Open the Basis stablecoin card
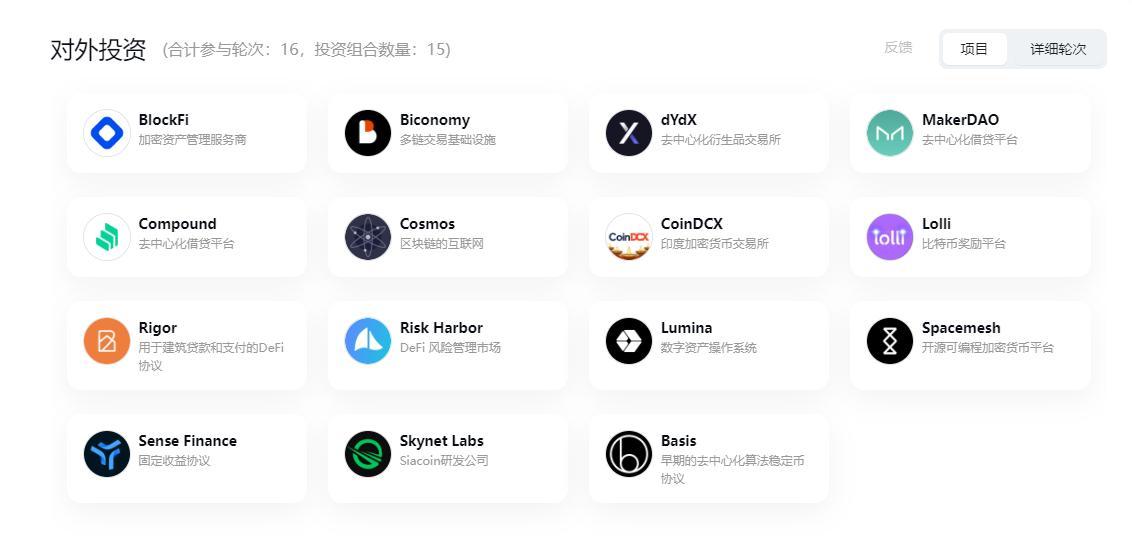Viewport: 1132px width, 542px height. pyautogui.click(x=708, y=458)
